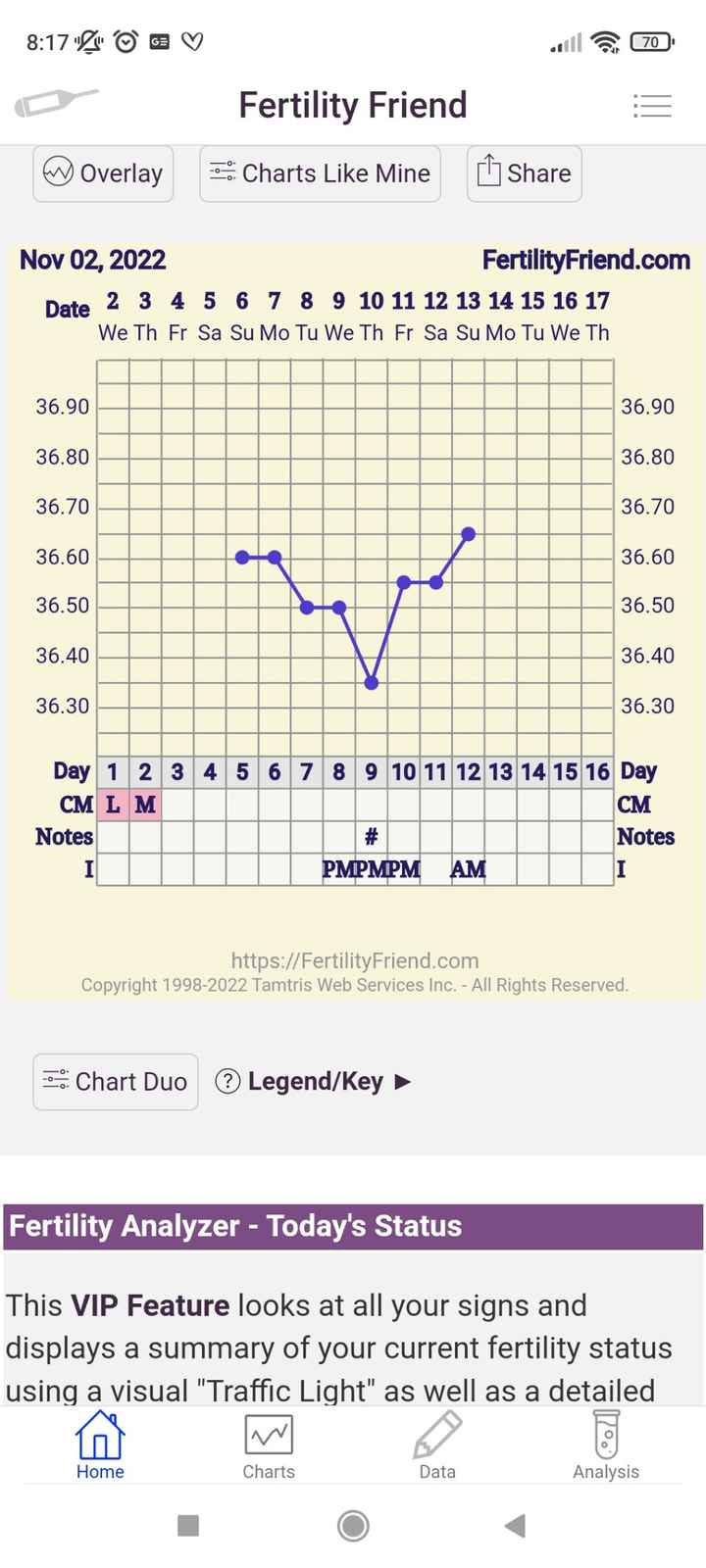
Task: Switch to the Charts tab
Action: (x=269, y=1445)
